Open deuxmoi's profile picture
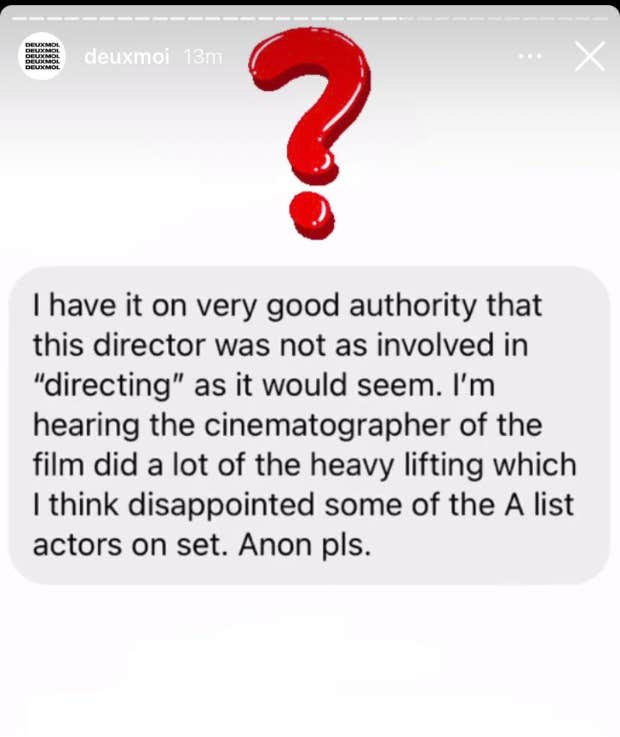 click(43, 57)
